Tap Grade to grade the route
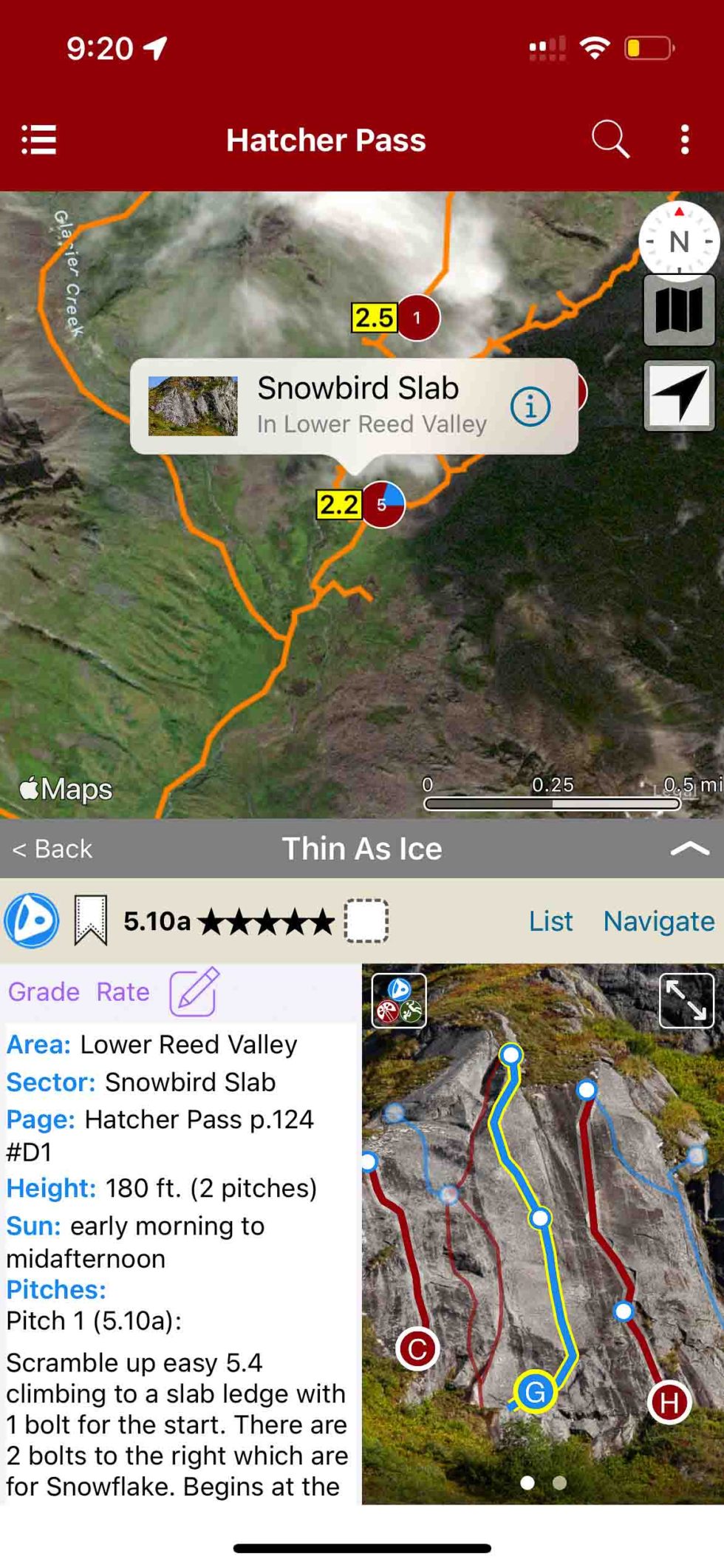 pyautogui.click(x=44, y=991)
